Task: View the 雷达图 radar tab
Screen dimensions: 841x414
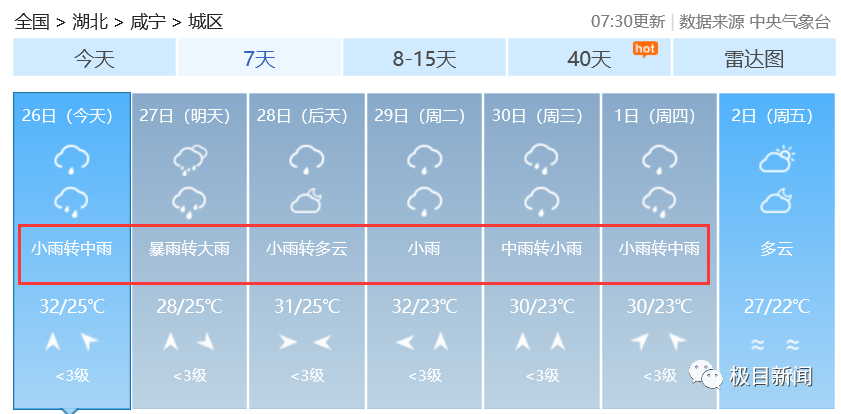Action: [753, 58]
